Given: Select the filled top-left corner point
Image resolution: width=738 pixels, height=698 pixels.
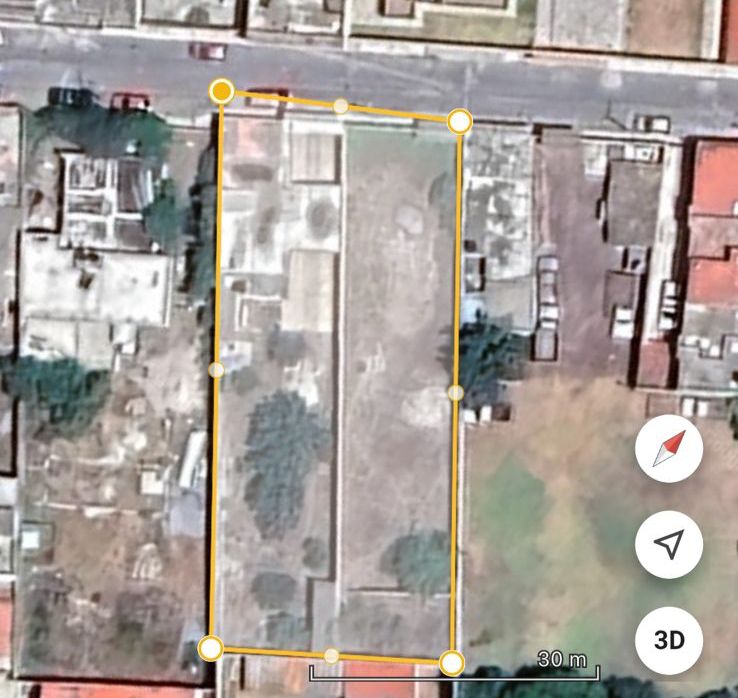Looking at the screenshot, I should 222,92.
